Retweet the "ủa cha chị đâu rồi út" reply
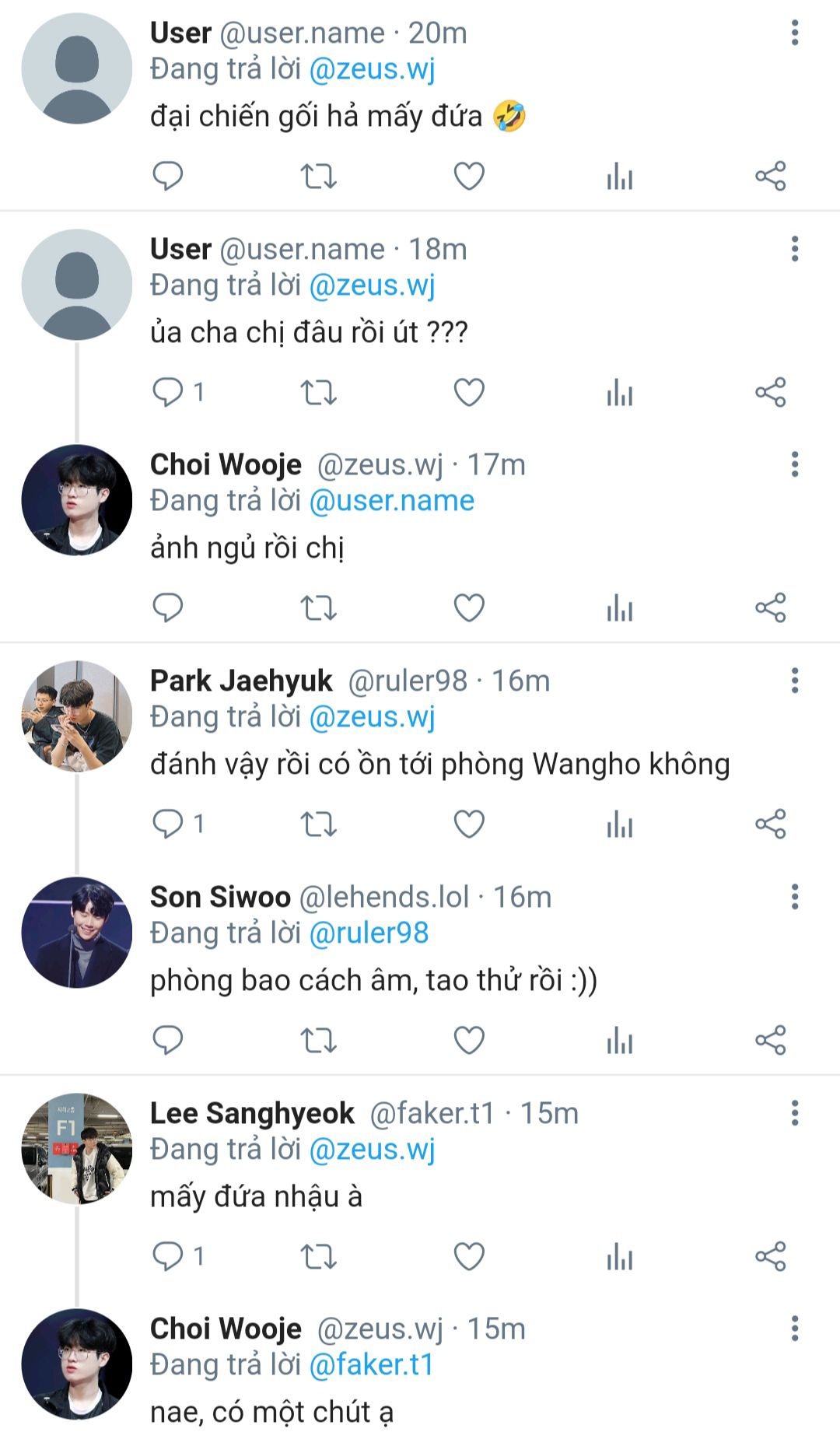840x1453 pixels. pos(318,392)
